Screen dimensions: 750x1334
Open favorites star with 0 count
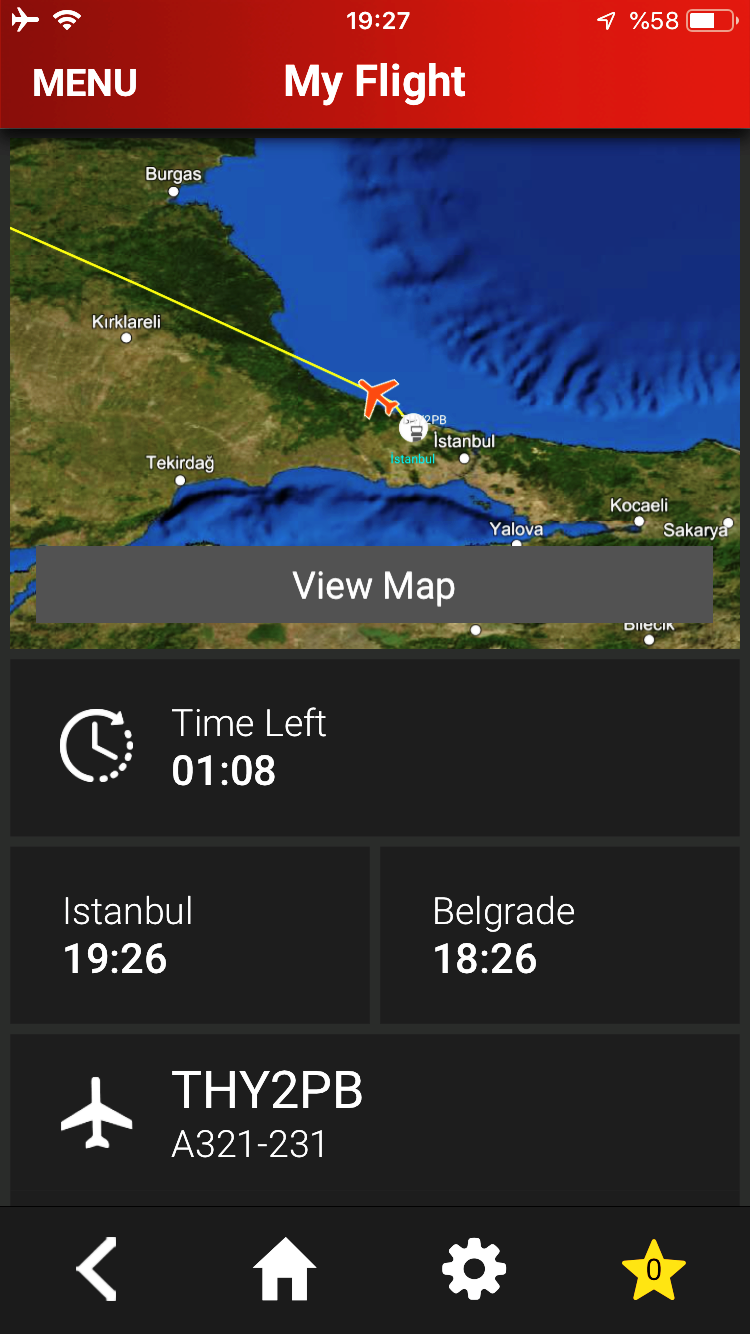pyautogui.click(x=654, y=1269)
